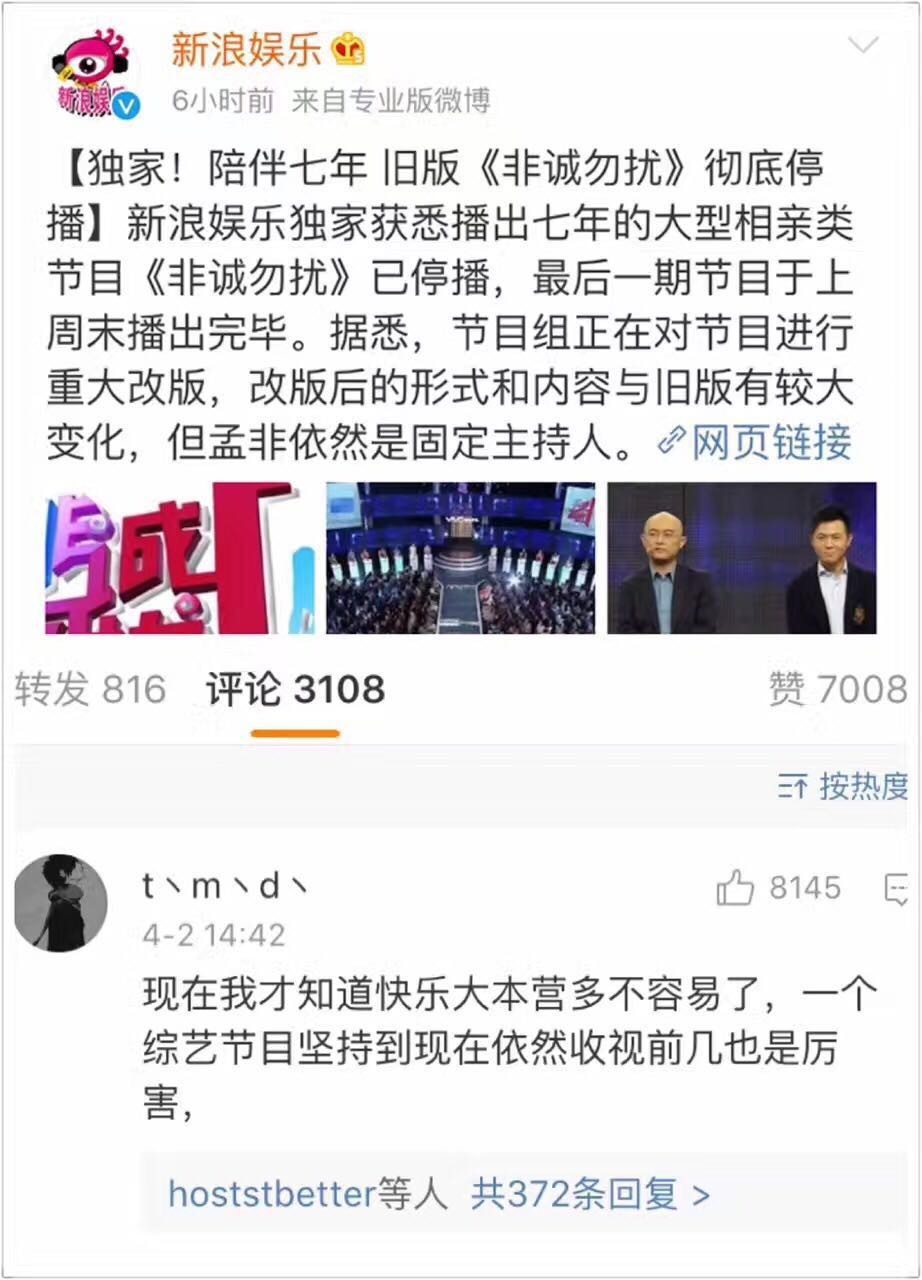
Task: Open the post options chevron menu
Action: pyautogui.click(x=861, y=45)
